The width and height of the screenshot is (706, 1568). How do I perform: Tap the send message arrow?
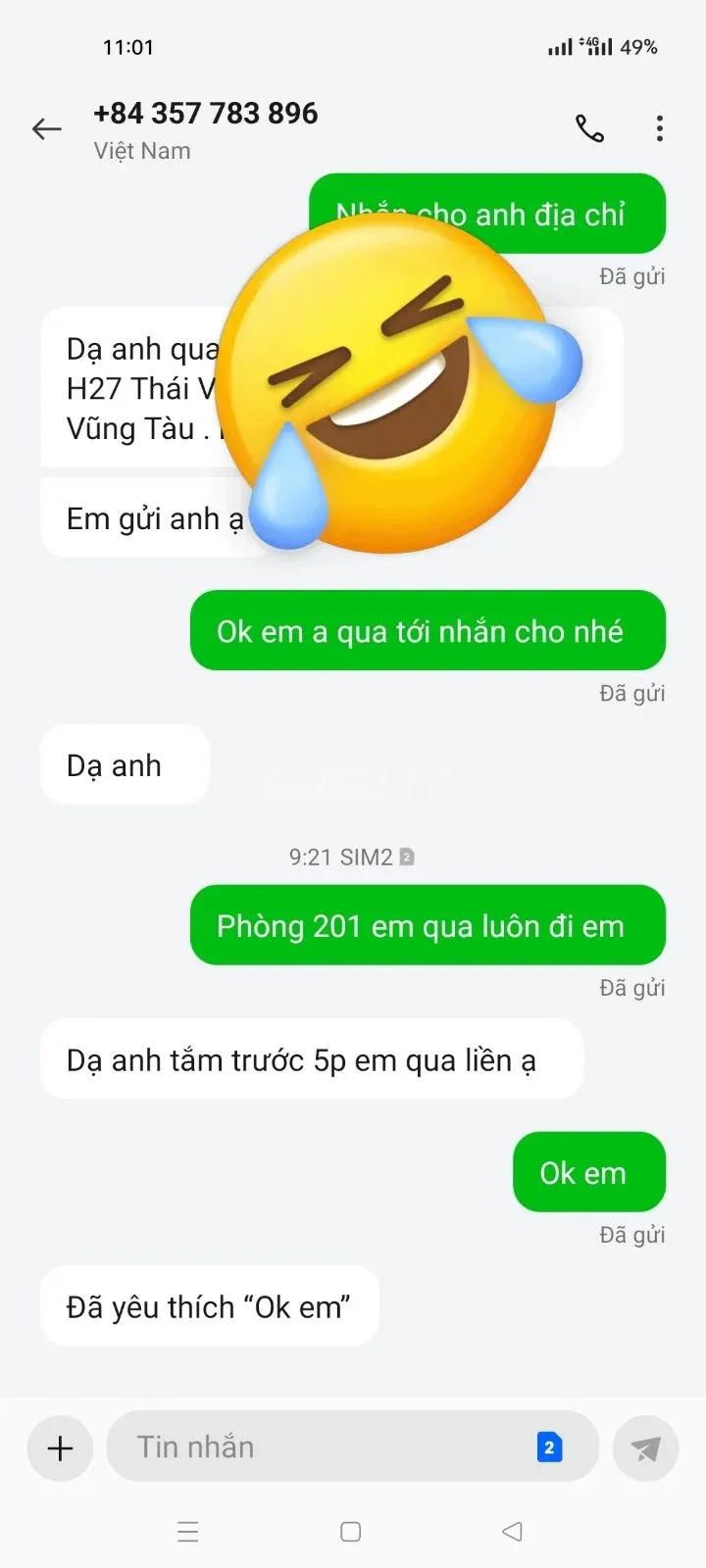point(645,1448)
